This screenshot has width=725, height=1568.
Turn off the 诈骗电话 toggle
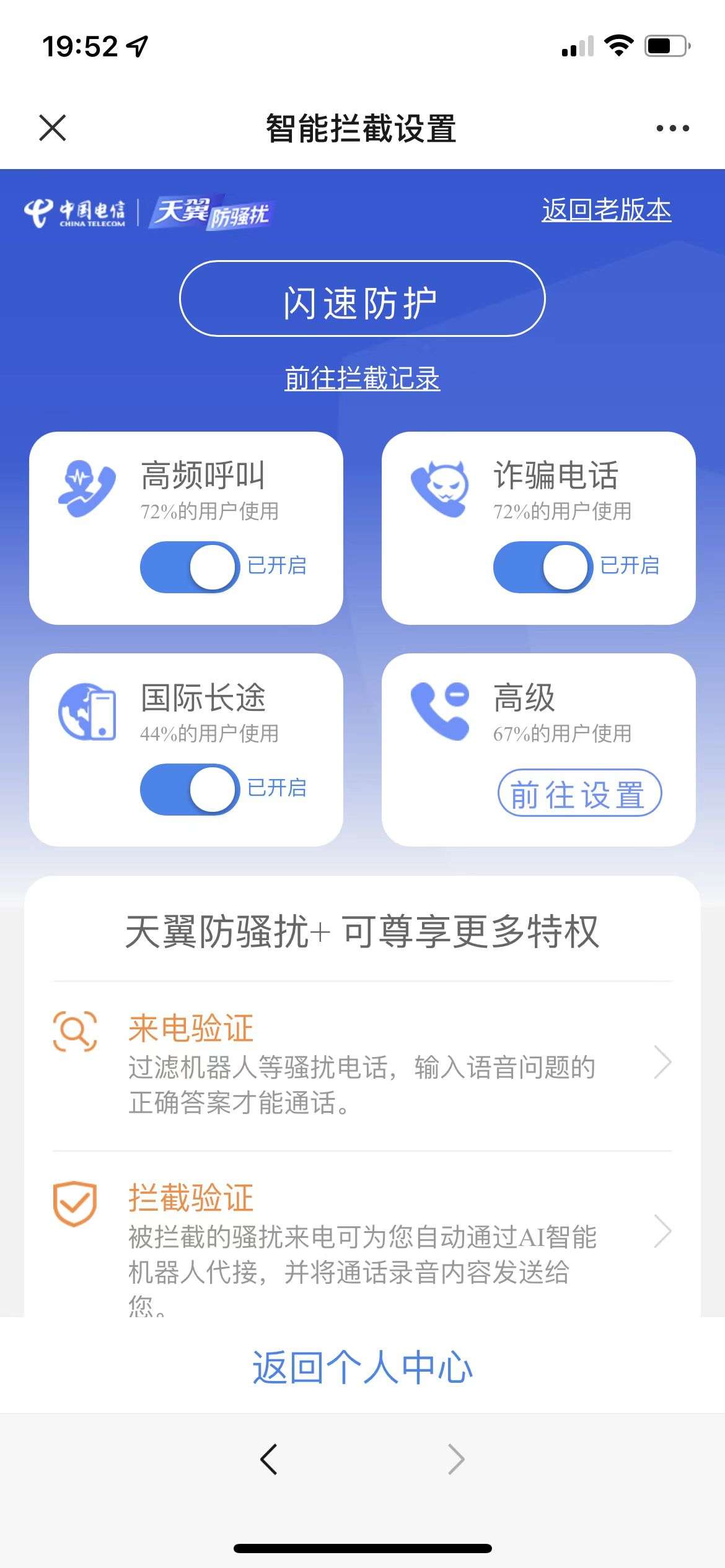(544, 567)
